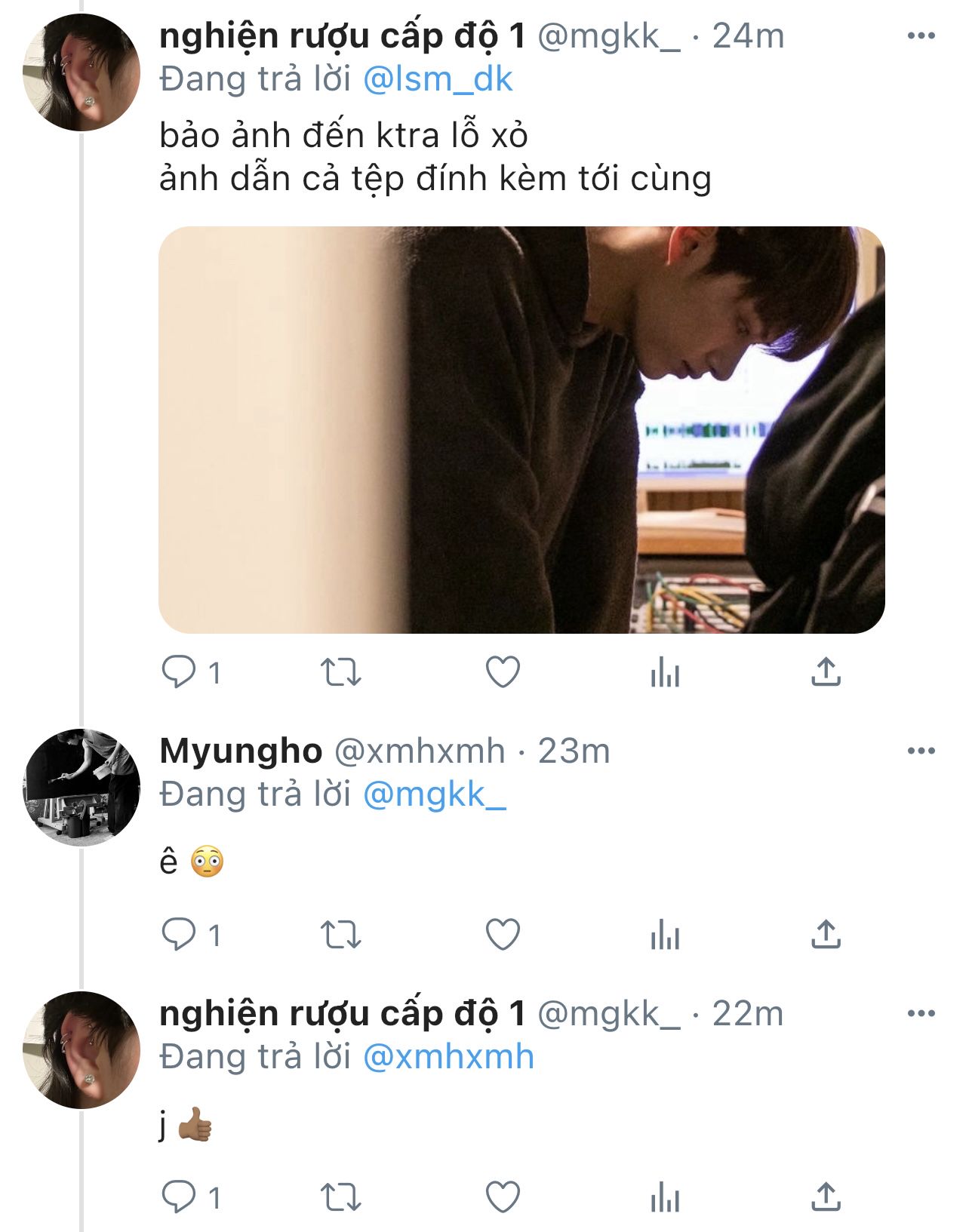Viewport: 969px width, 1232px height.
Task: Open overflow menu on the 22m tweet
Action: tap(921, 1013)
